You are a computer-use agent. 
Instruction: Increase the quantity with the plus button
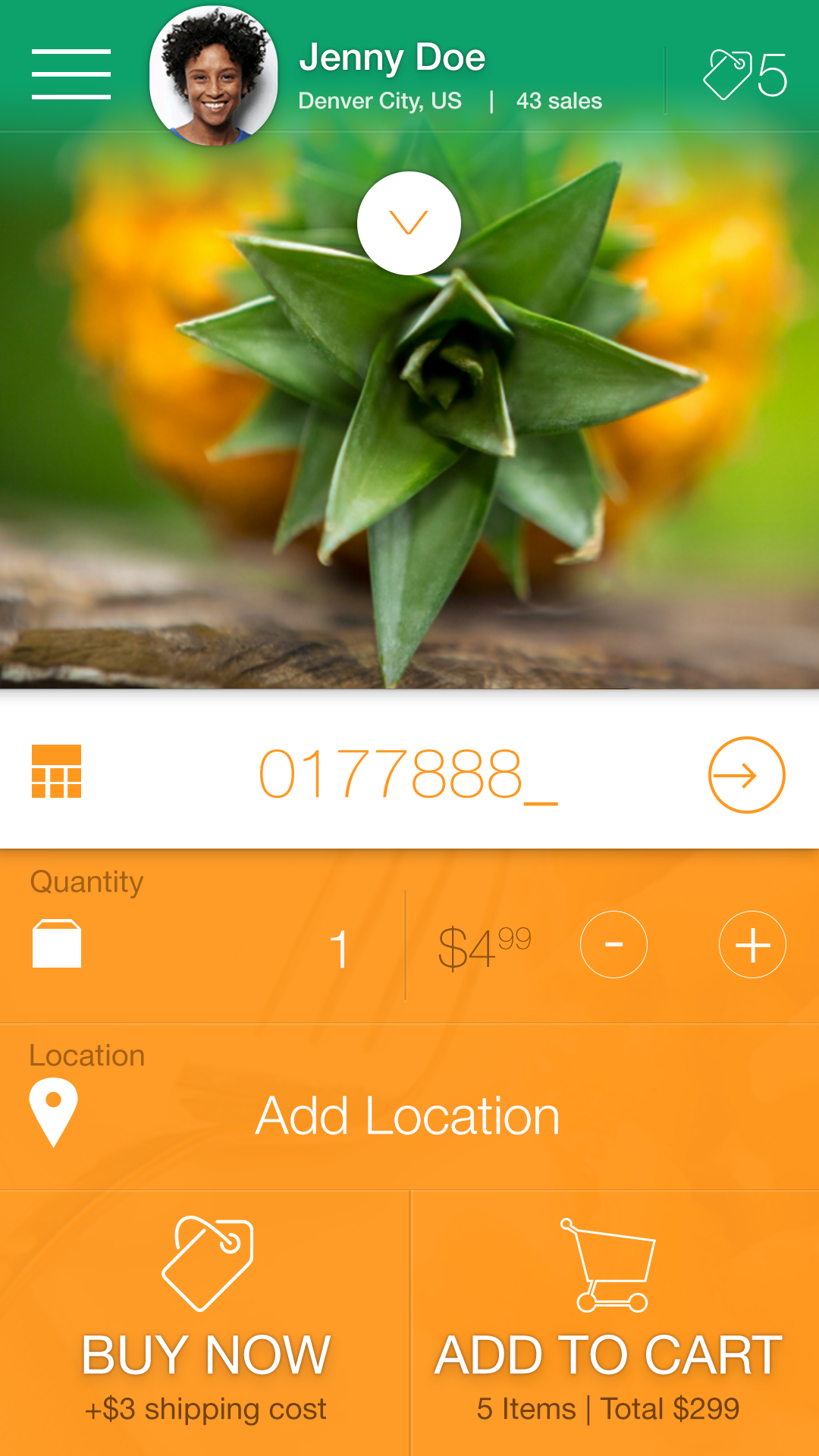tap(753, 945)
